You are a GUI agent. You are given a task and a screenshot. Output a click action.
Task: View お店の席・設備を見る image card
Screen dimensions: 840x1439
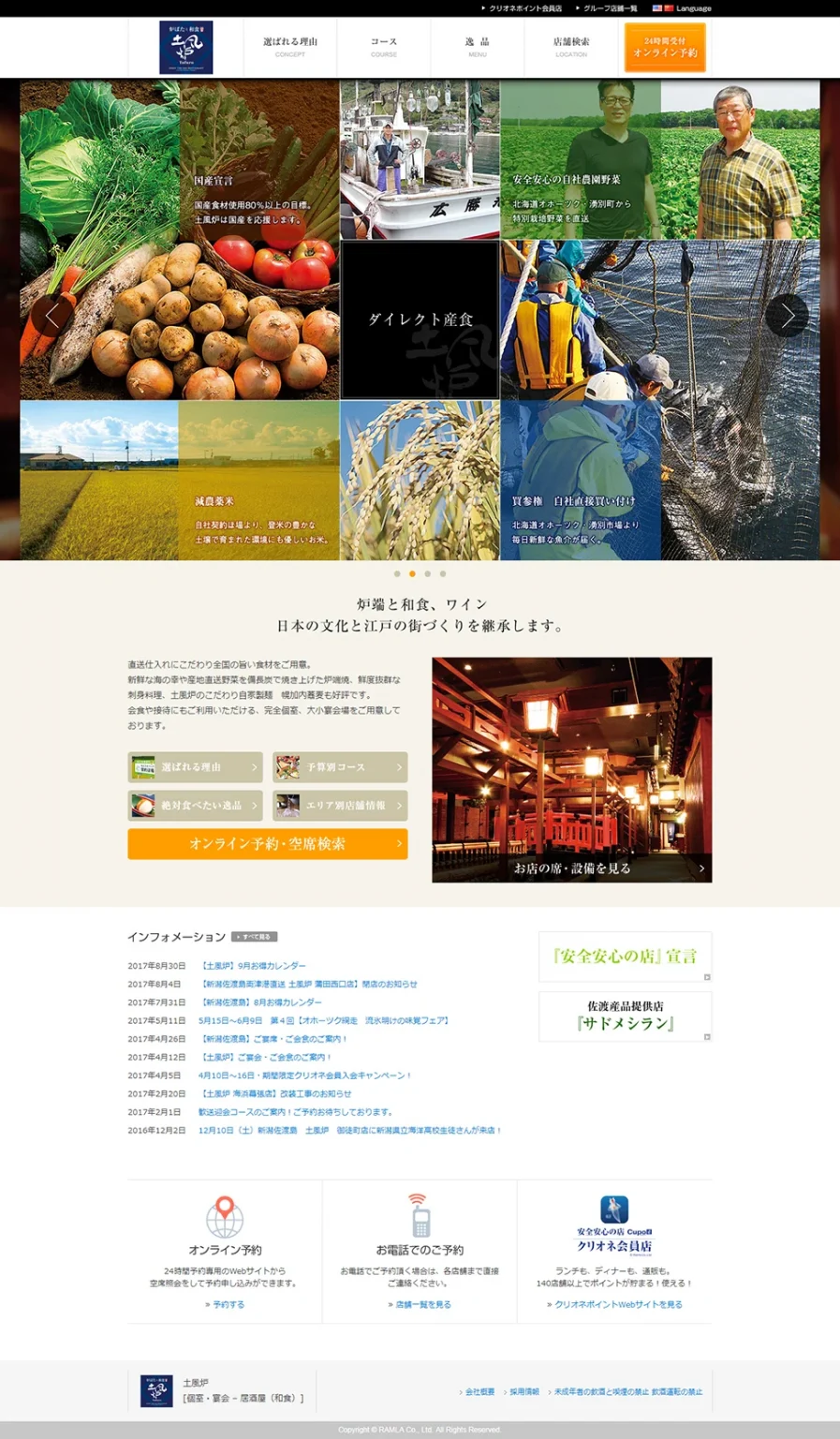coord(571,868)
